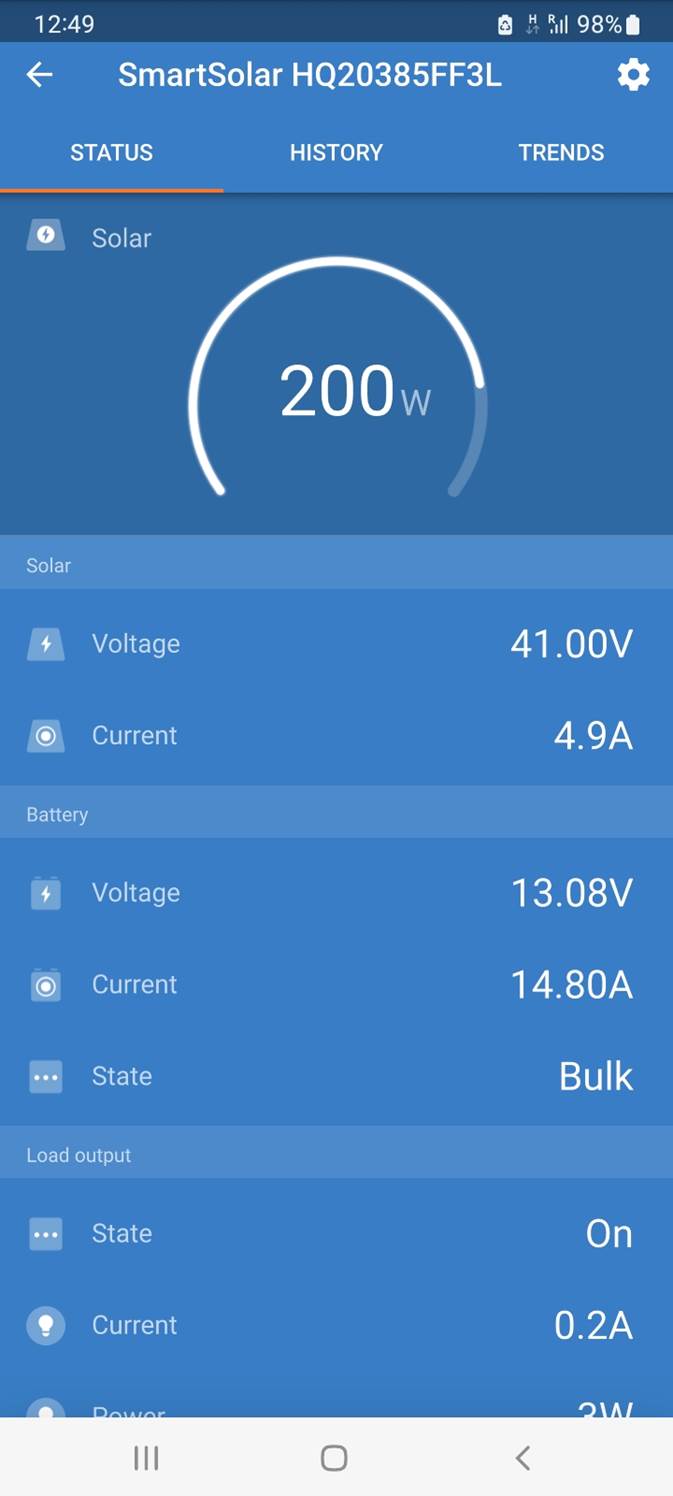Select the Status tab
This screenshot has width=673, height=1496.
(112, 153)
